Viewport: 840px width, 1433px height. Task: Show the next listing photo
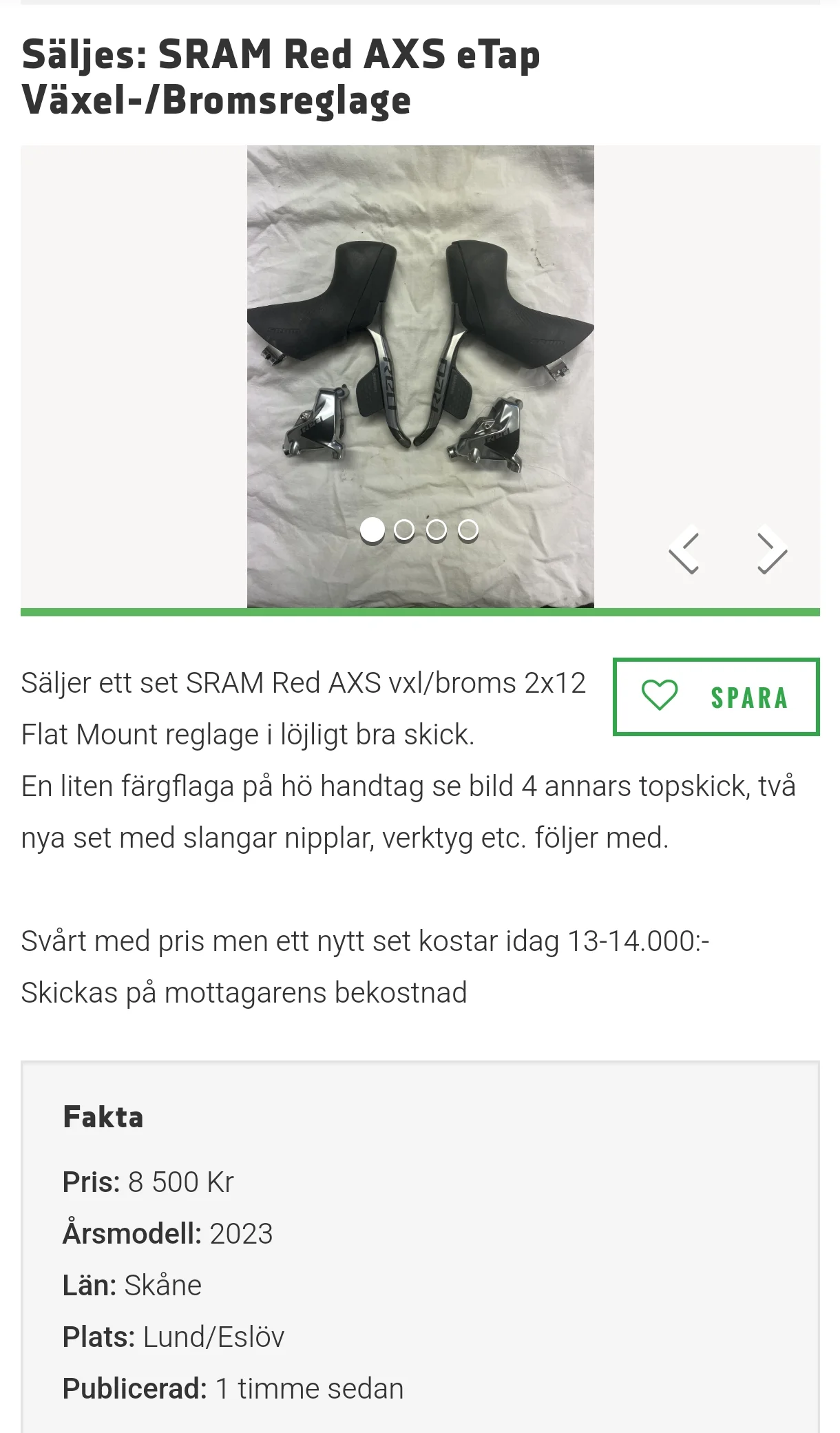point(771,552)
